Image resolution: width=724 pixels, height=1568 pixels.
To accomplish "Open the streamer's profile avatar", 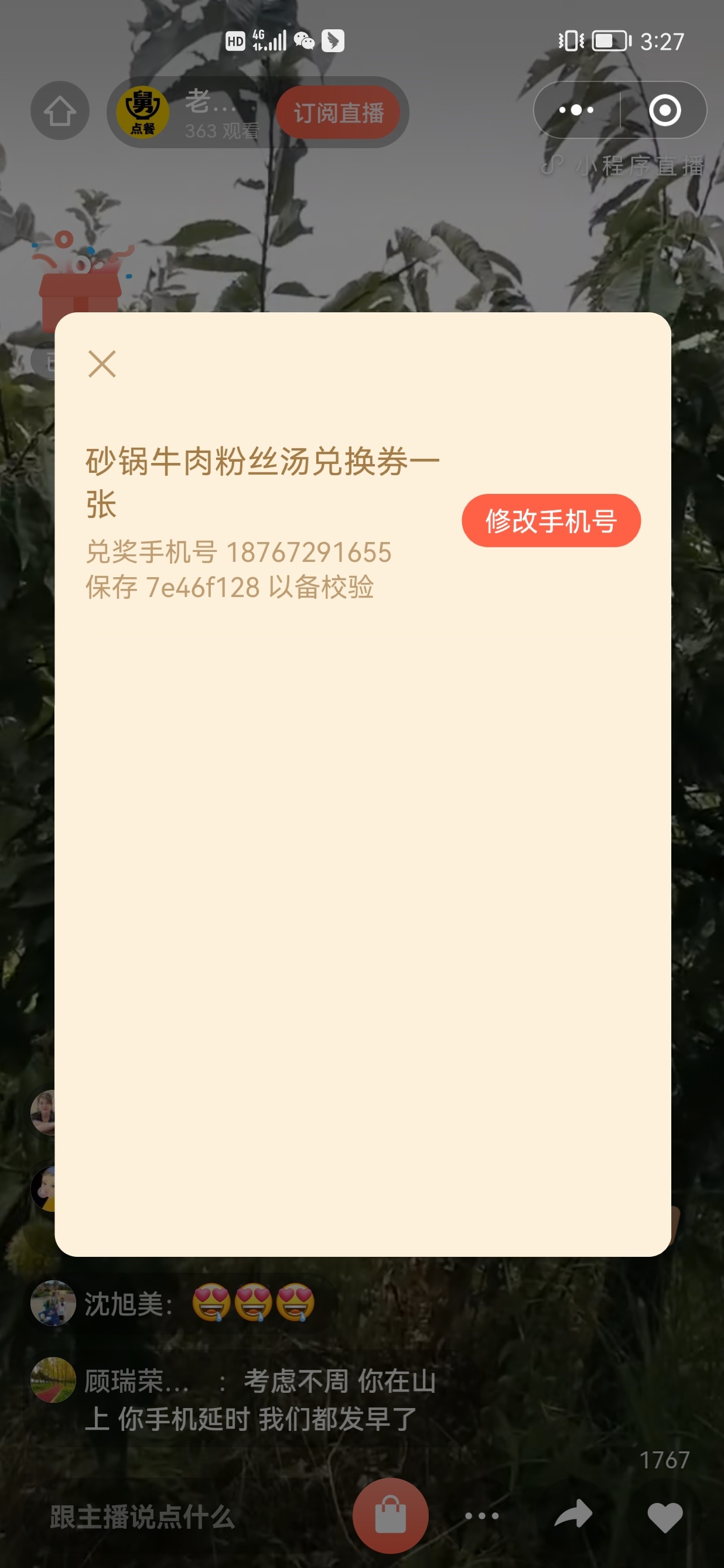I will pyautogui.click(x=142, y=112).
